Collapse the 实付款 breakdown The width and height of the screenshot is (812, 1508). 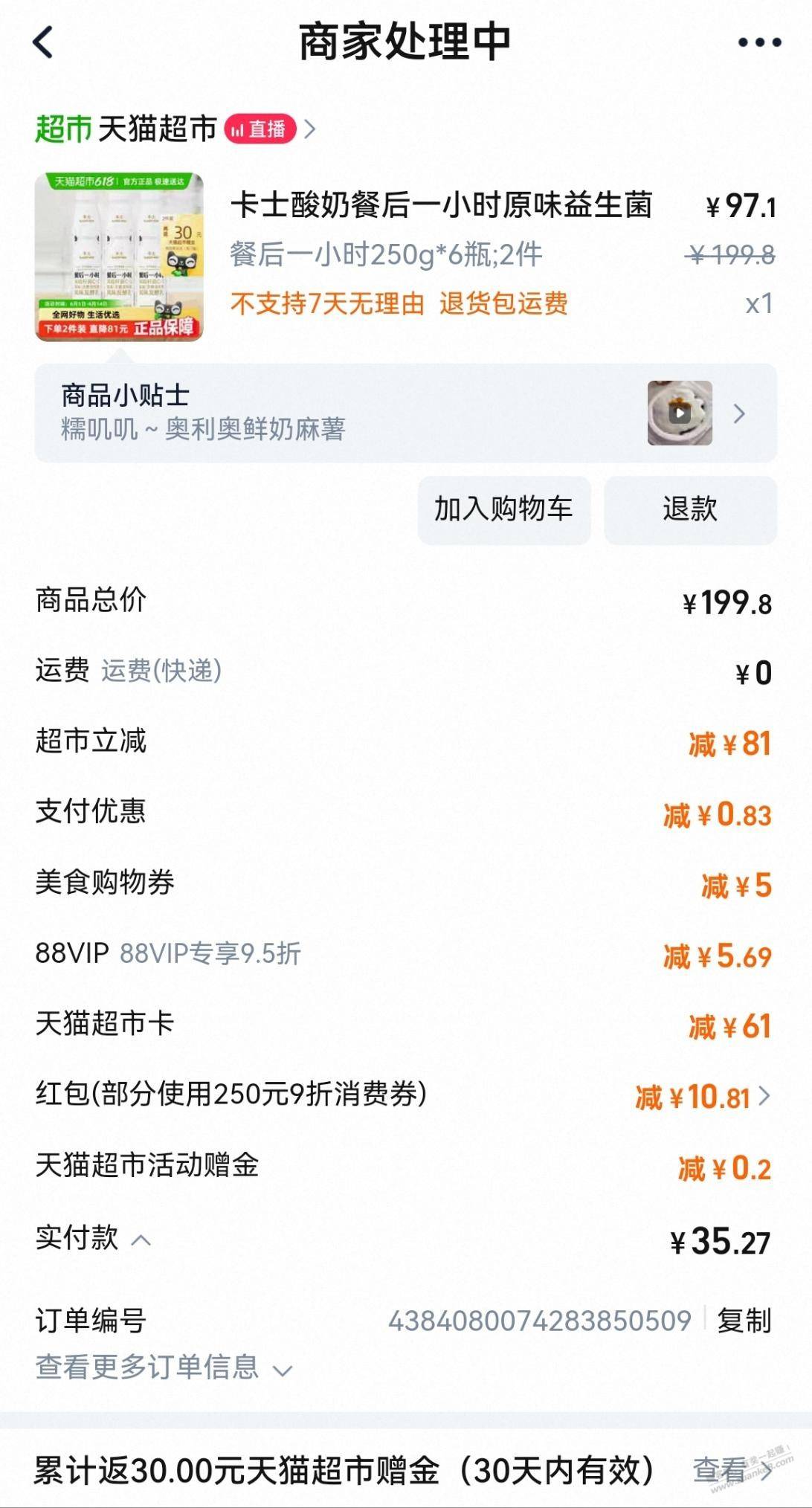pyautogui.click(x=141, y=1240)
